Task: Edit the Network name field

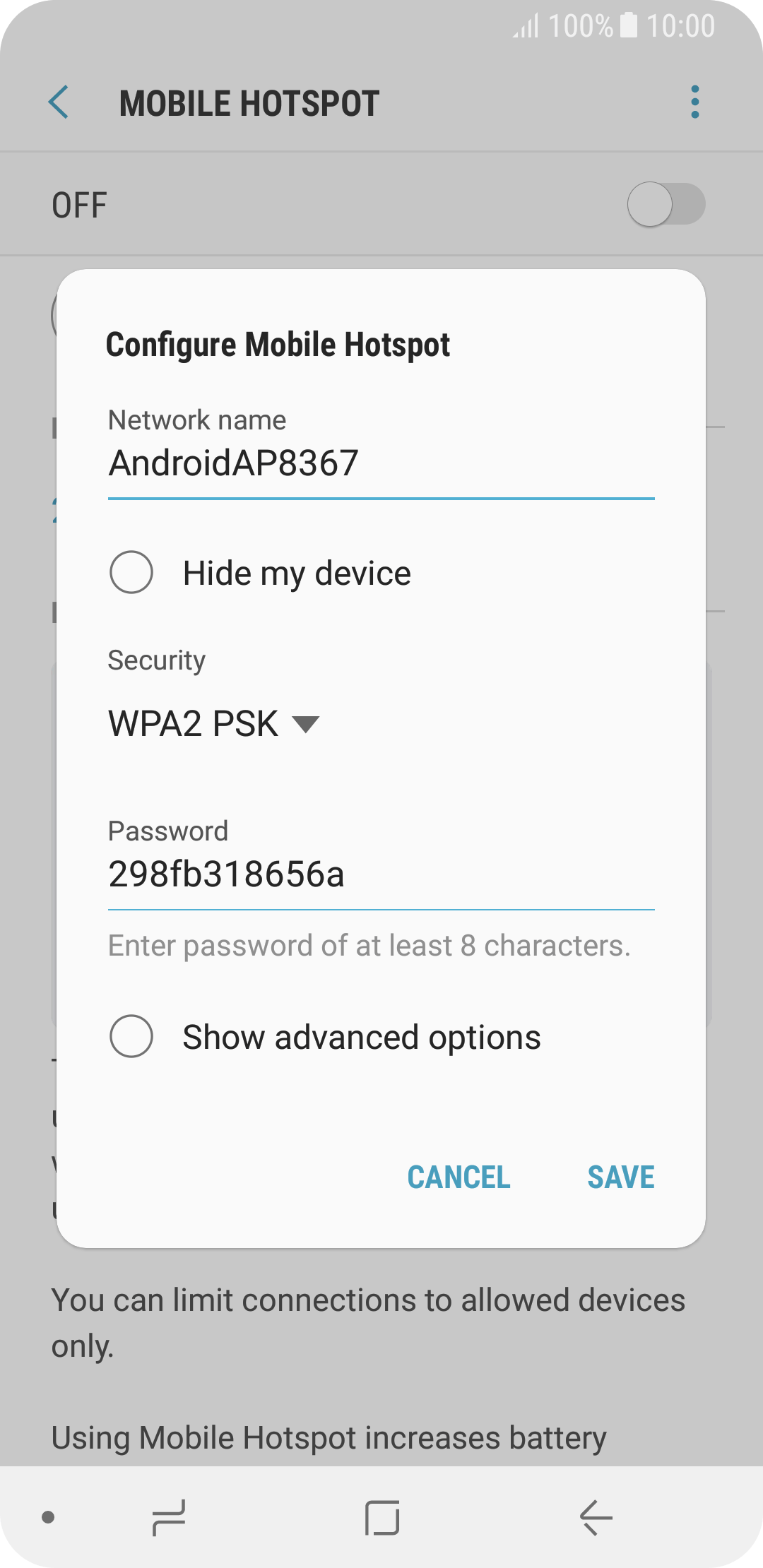Action: click(381, 464)
